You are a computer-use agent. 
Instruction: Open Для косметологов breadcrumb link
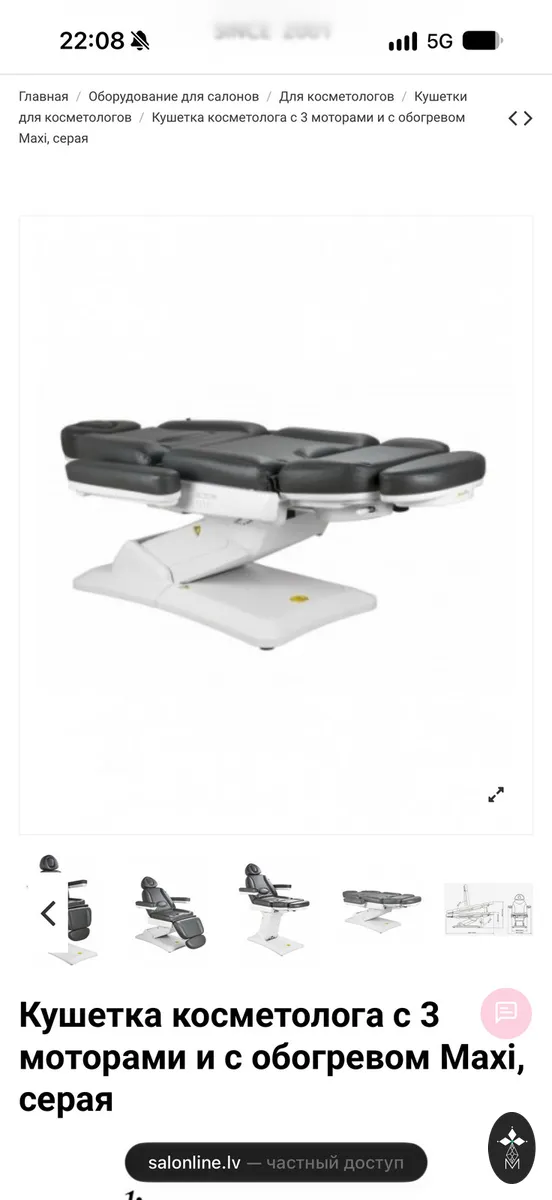coord(336,96)
